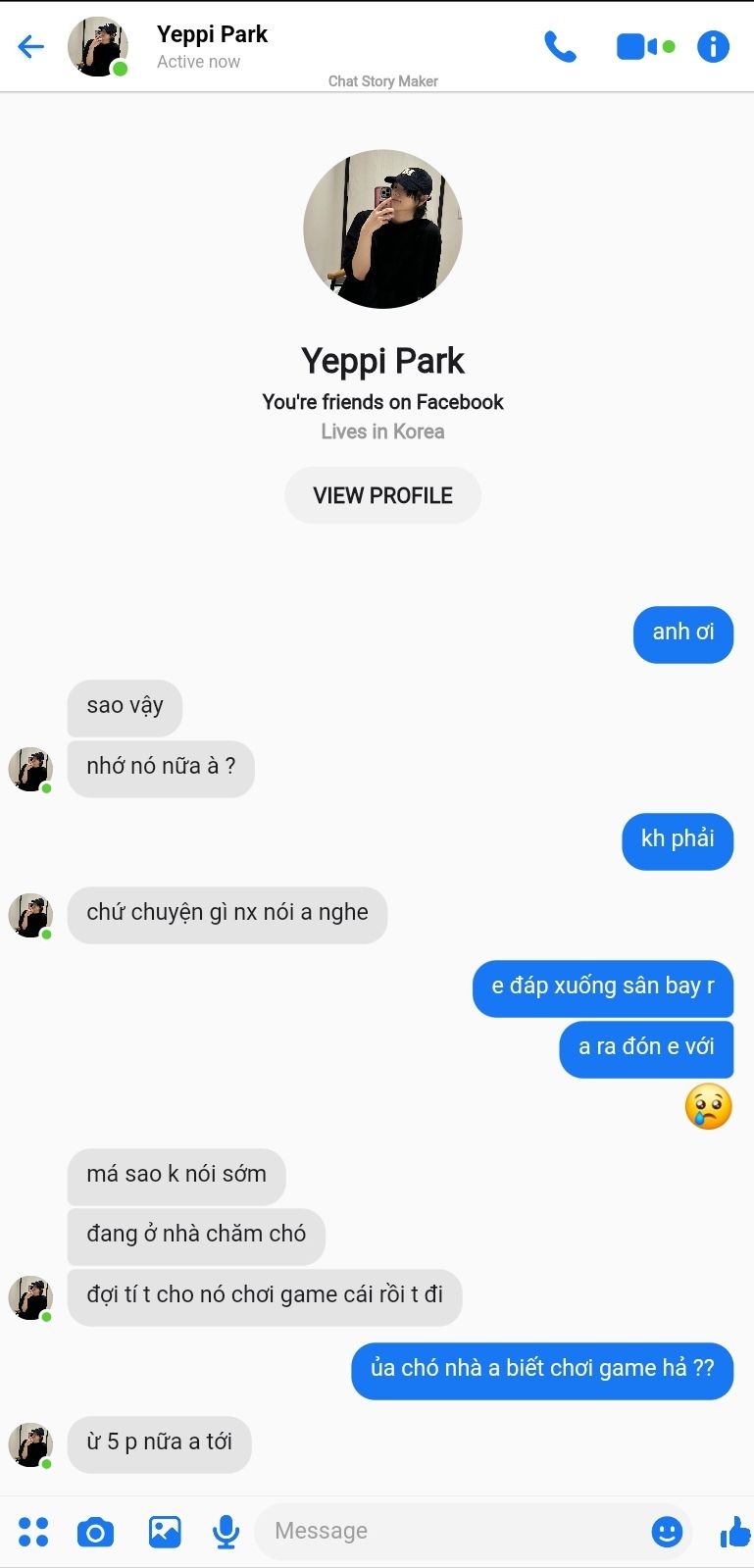Open Yeppi Park's header name and avatar
Viewport: 754px width, 1568px height.
click(x=169, y=46)
